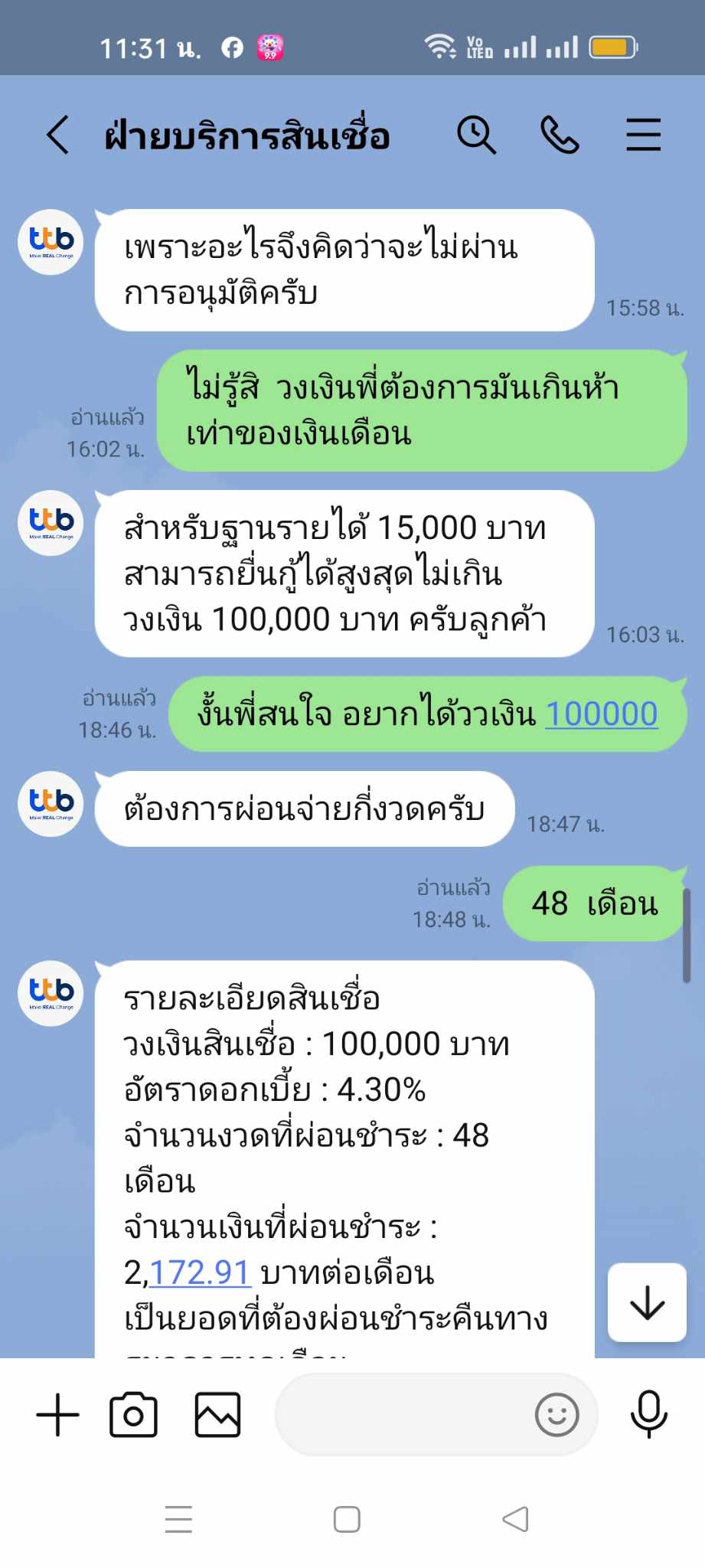The height and width of the screenshot is (1568, 705).
Task: Jump to the latest message
Action: [x=647, y=1302]
